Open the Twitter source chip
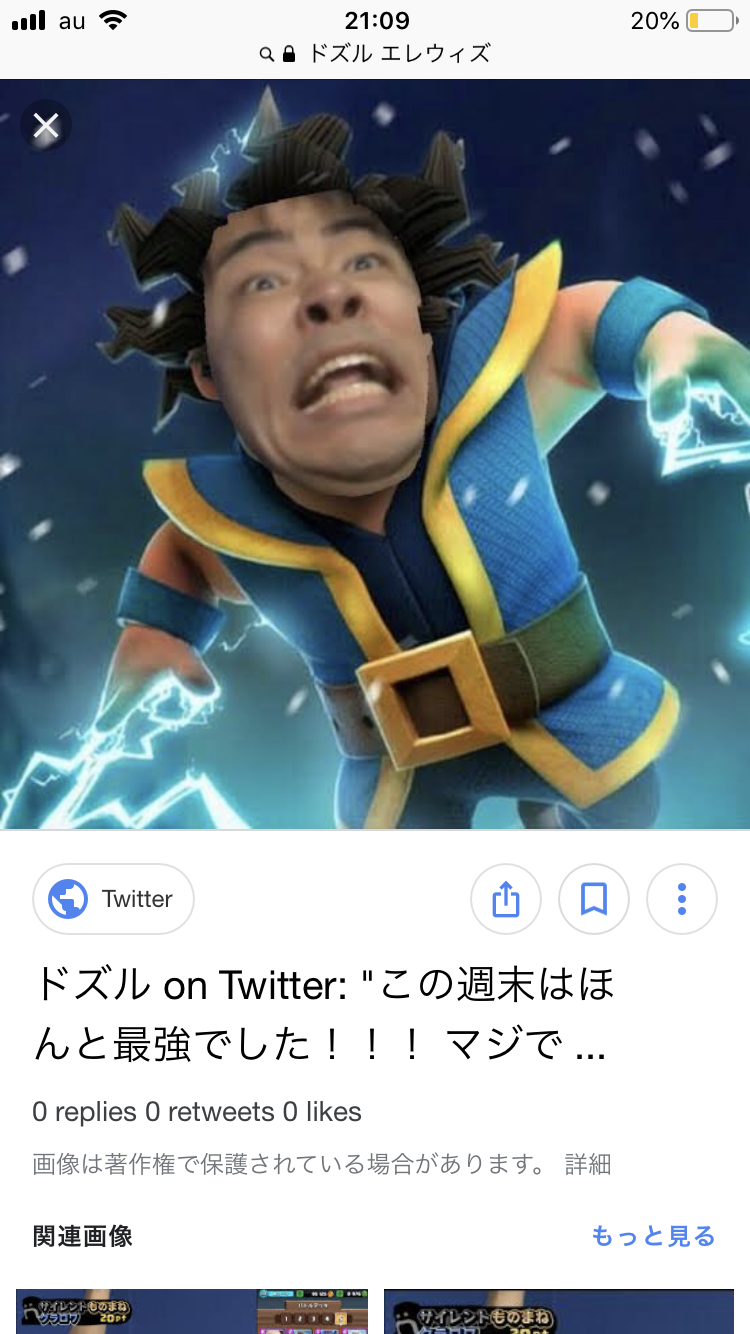 (x=114, y=899)
